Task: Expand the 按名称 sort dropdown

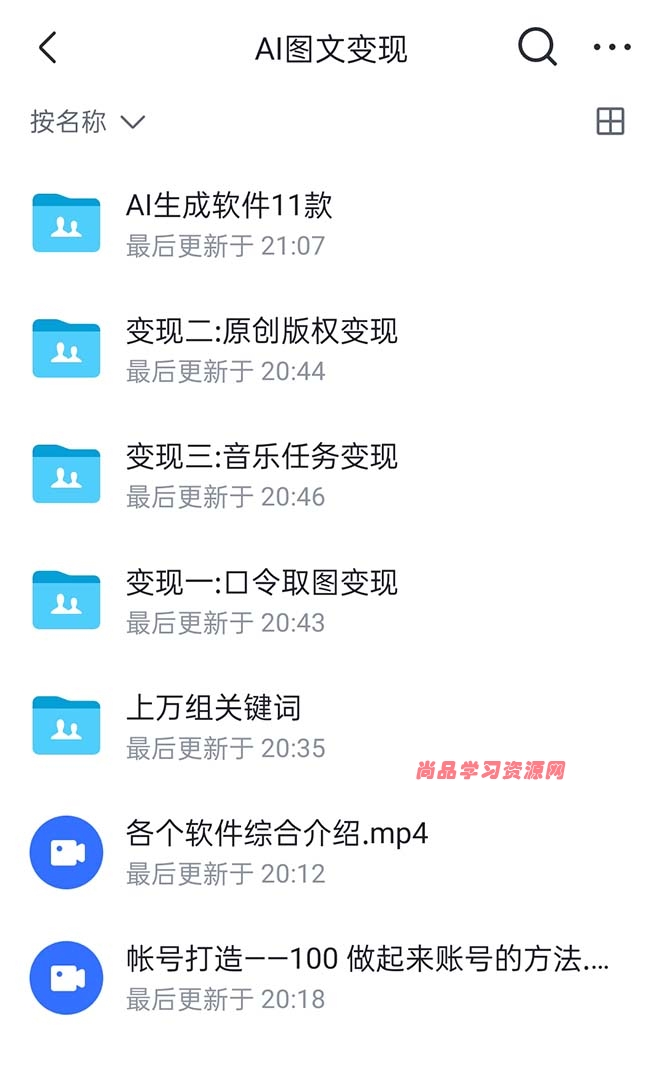Action: tap(88, 121)
